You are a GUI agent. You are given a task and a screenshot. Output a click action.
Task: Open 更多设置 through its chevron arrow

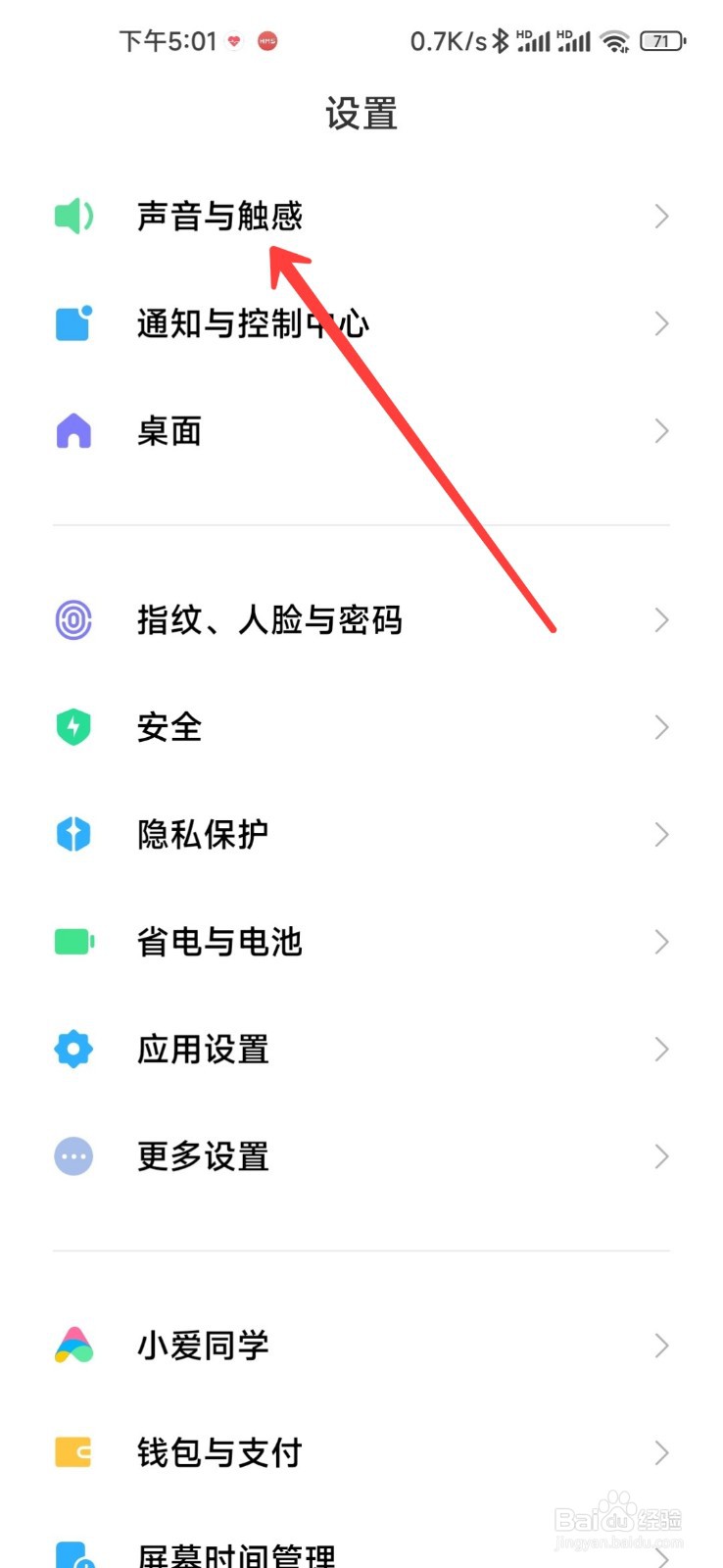(660, 1156)
